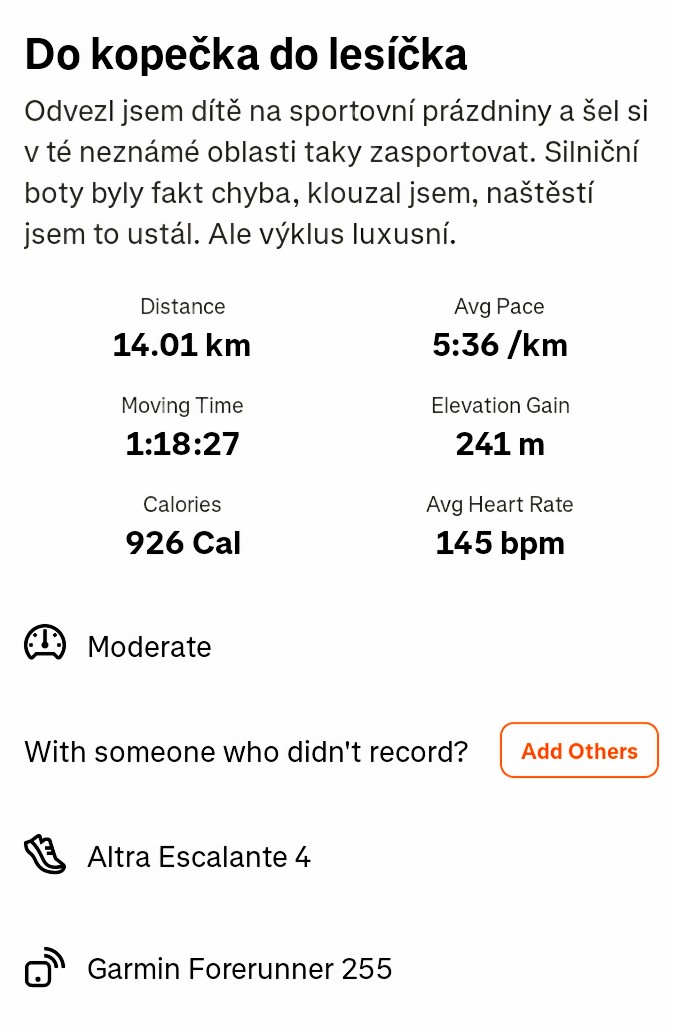Open the Garmin Forerunner 255 device row
The width and height of the screenshot is (674, 1032).
(x=239, y=969)
